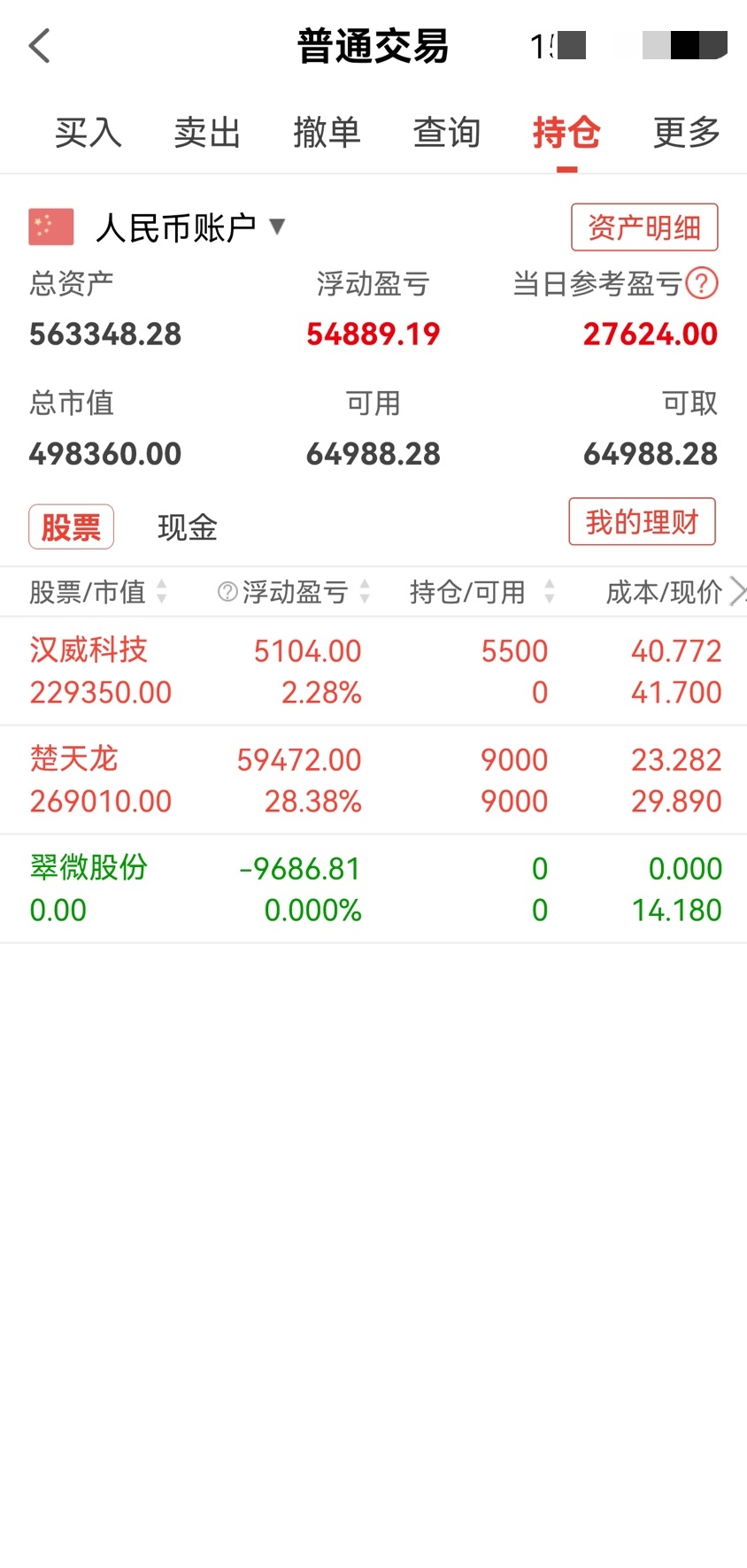Open the 查询 tab

pos(446,133)
